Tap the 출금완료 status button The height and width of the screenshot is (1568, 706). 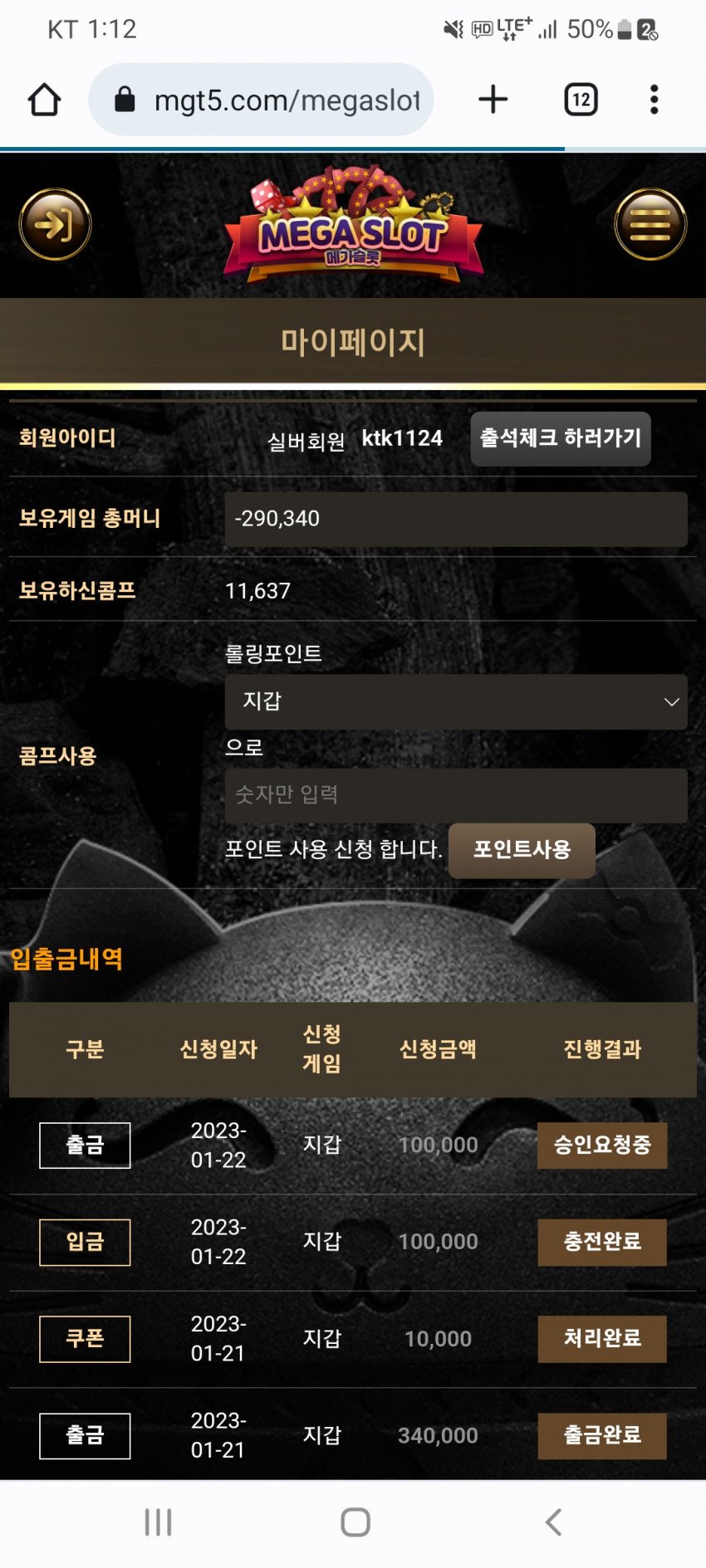coord(602,1435)
